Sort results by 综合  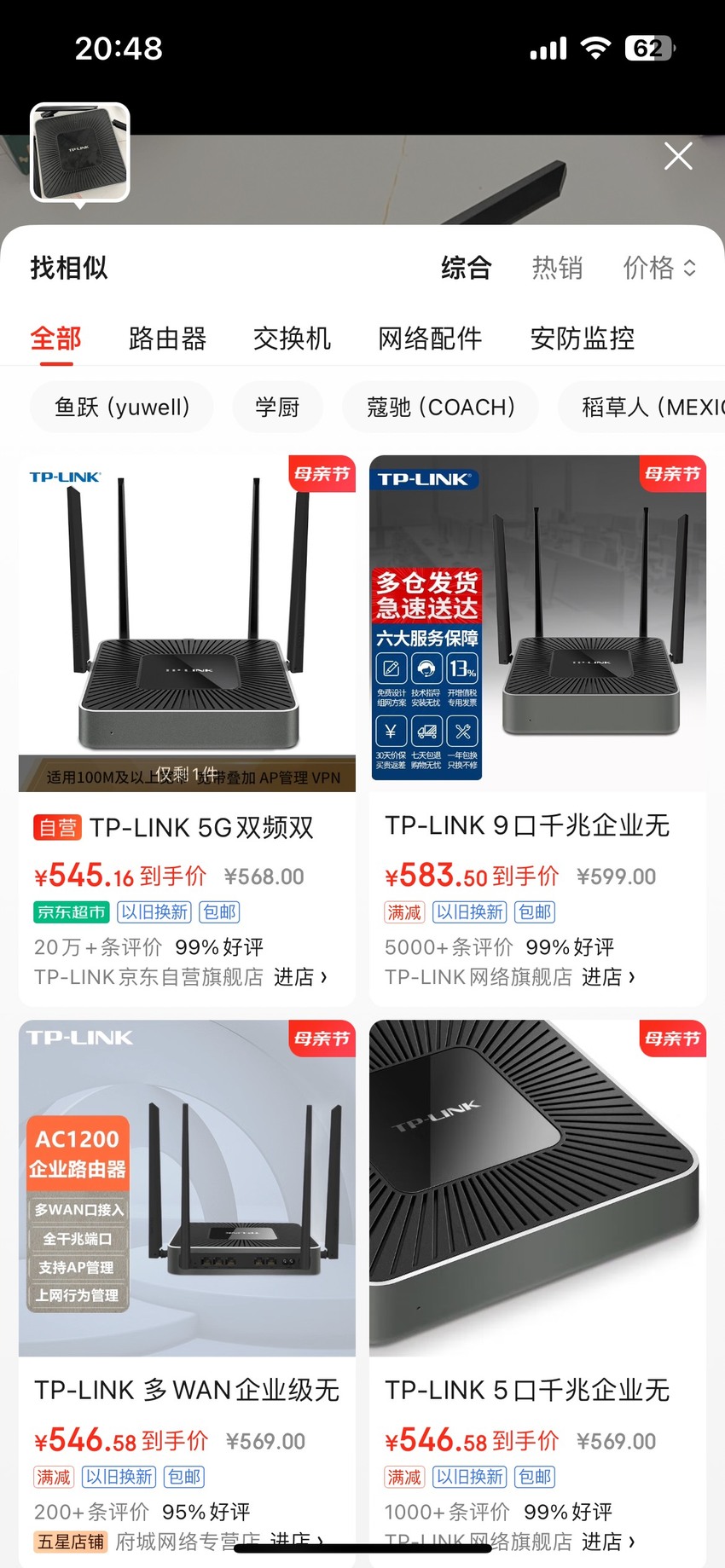pos(467,268)
